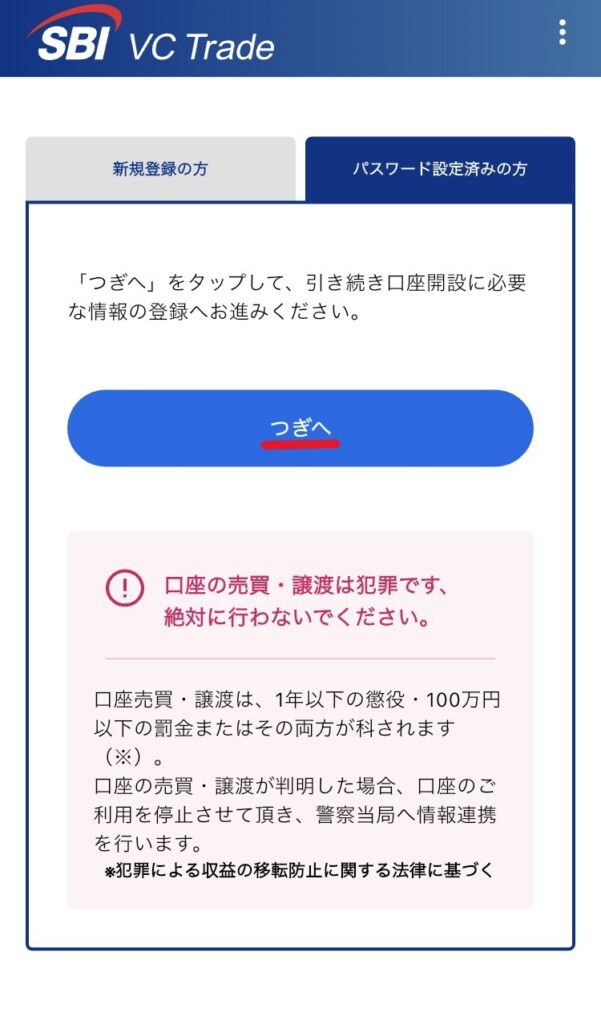Open the three-dot overflow menu
The width and height of the screenshot is (601, 1024).
[x=562, y=32]
